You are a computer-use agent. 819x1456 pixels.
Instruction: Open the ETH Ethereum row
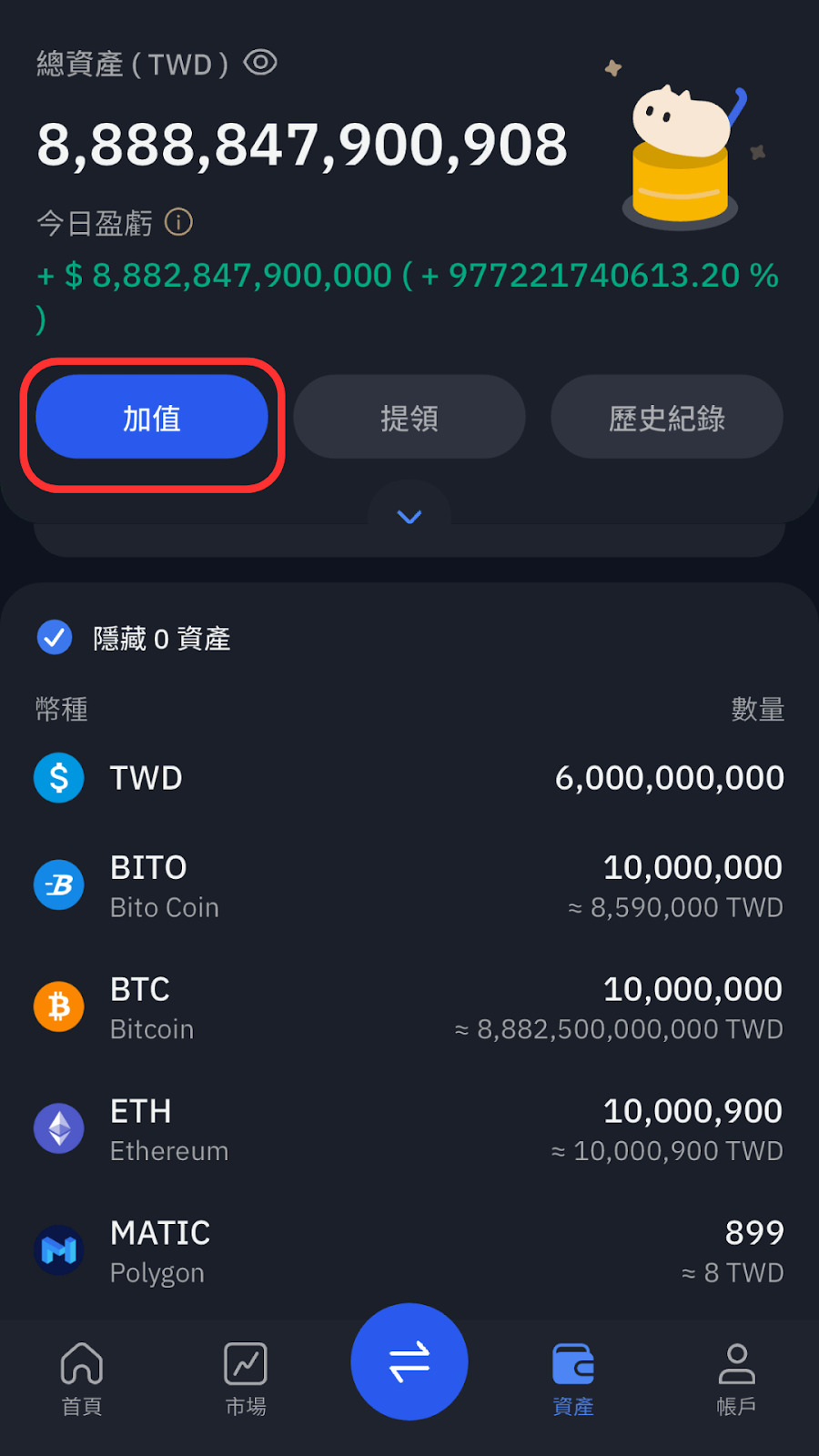[409, 1130]
